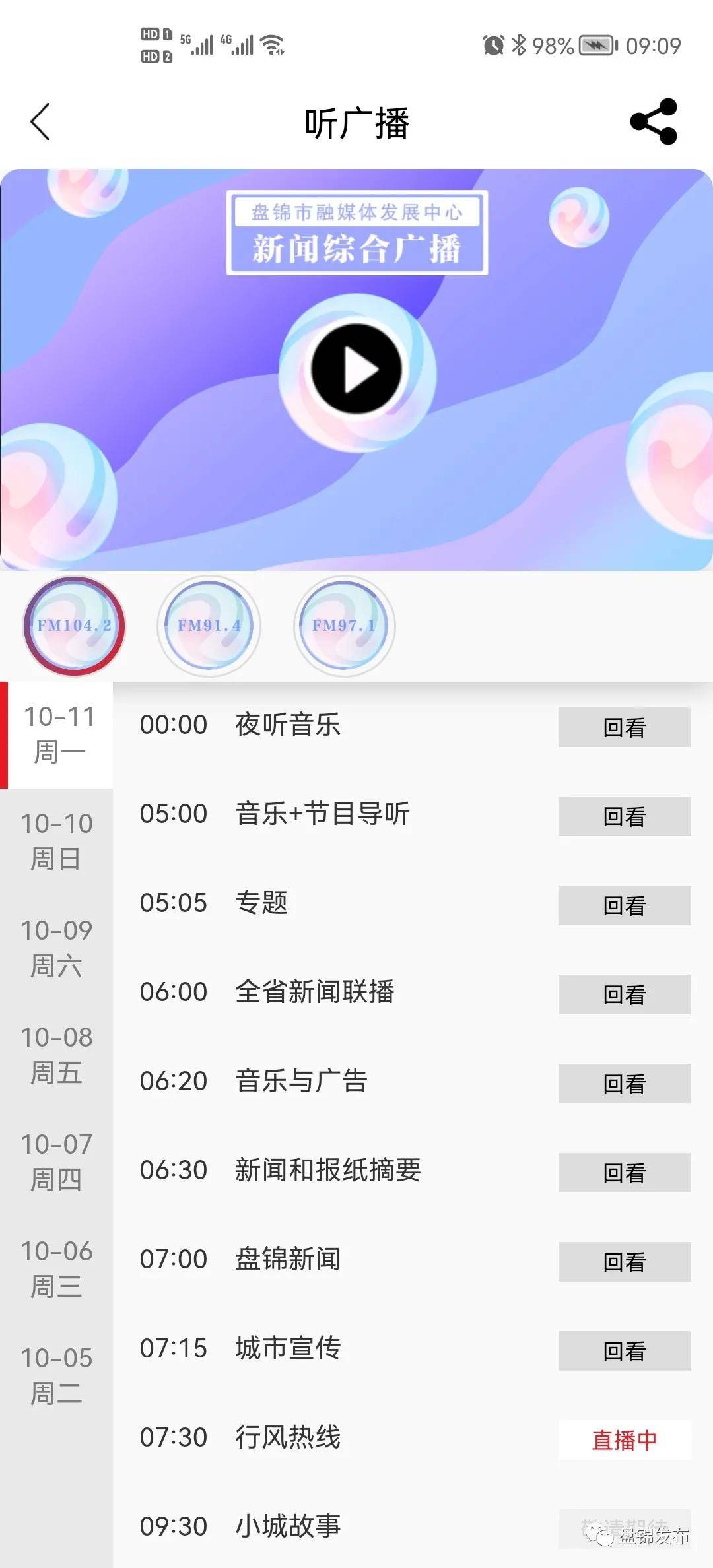Replay the 00:00 夜听音乐 program
Screen dimensions: 713x1568
pyautogui.click(x=624, y=727)
